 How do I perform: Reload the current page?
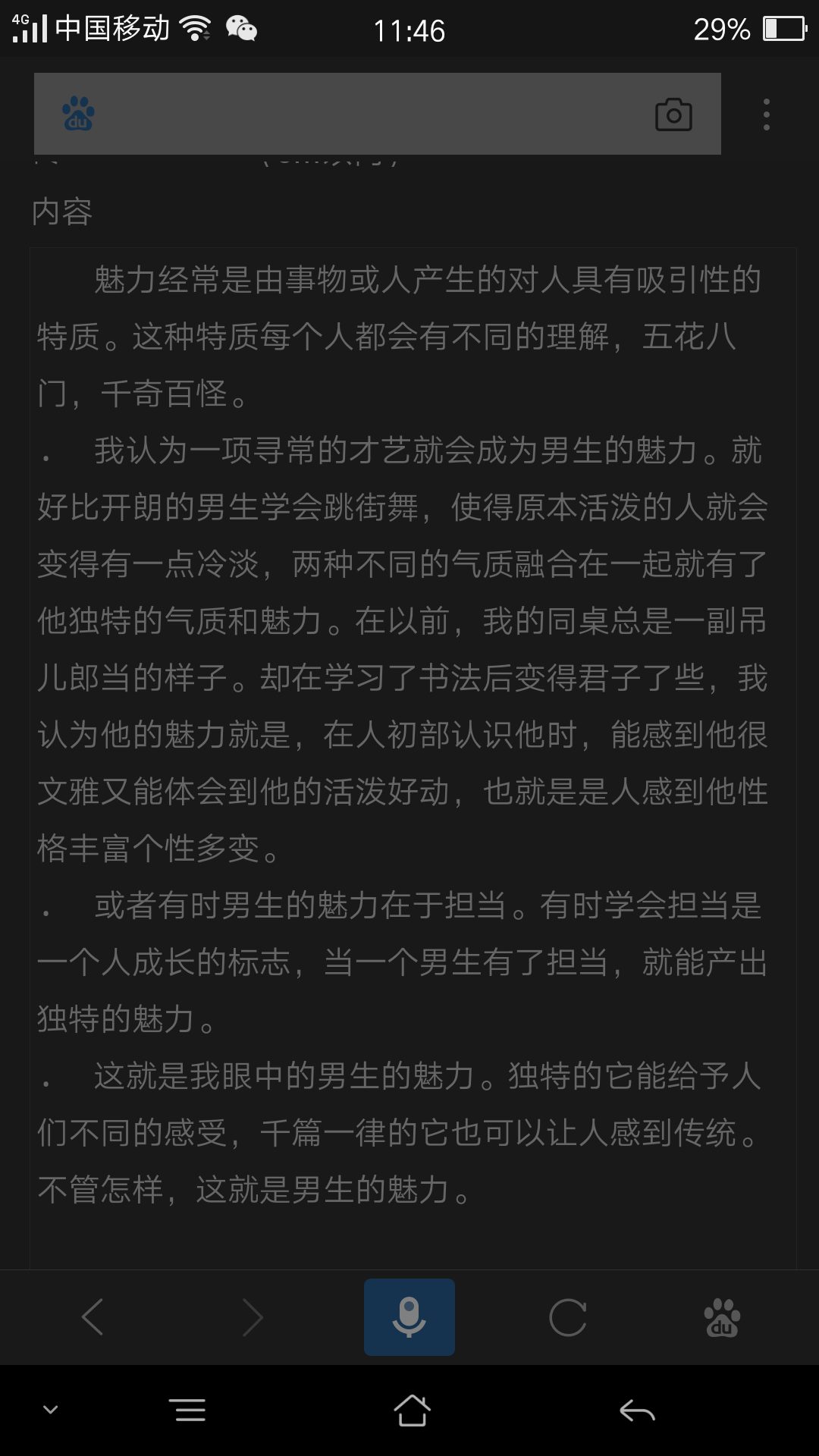coord(568,1317)
